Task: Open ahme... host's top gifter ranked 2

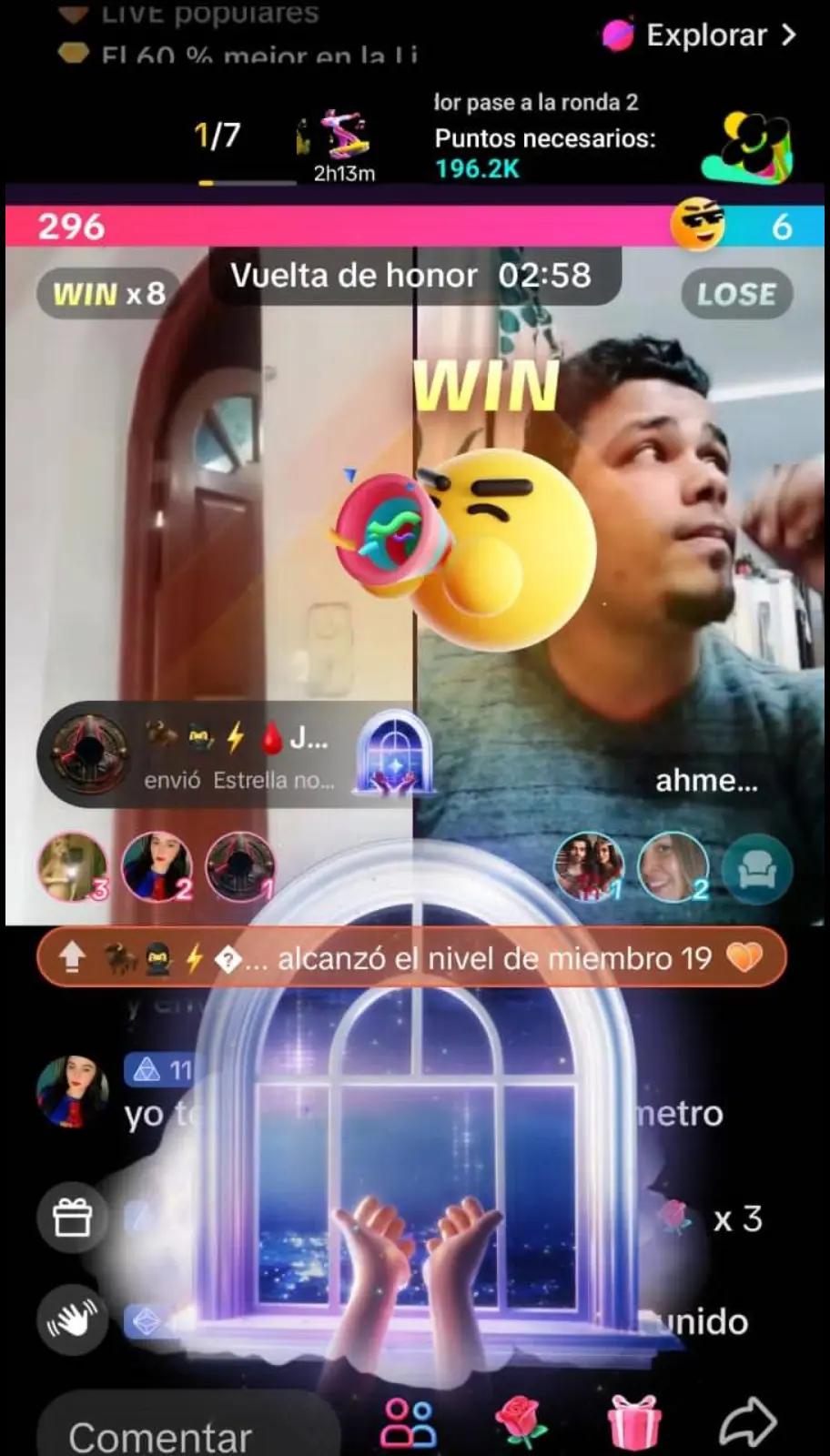Action: click(x=673, y=867)
